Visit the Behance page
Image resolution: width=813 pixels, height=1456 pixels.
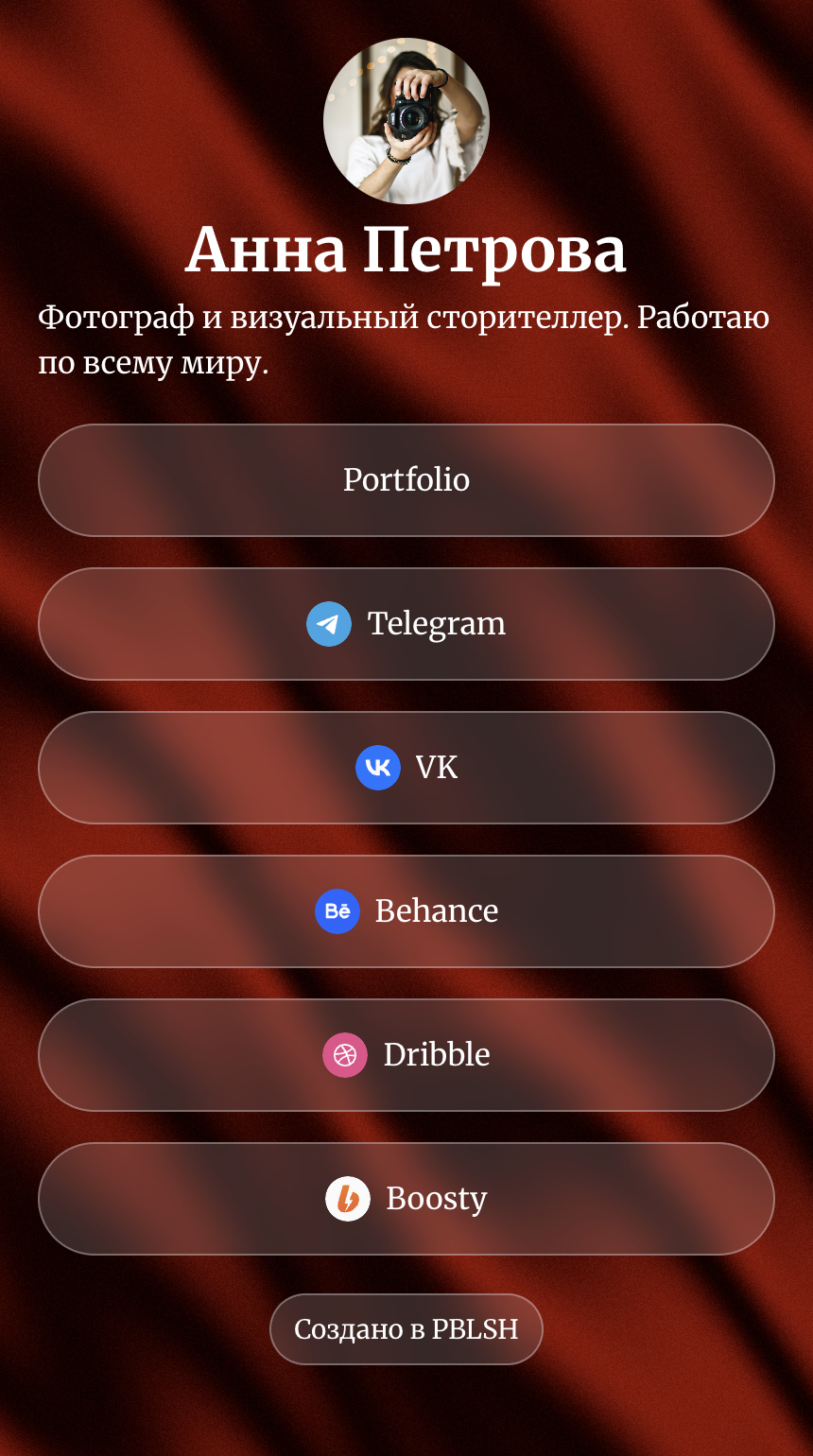click(406, 911)
